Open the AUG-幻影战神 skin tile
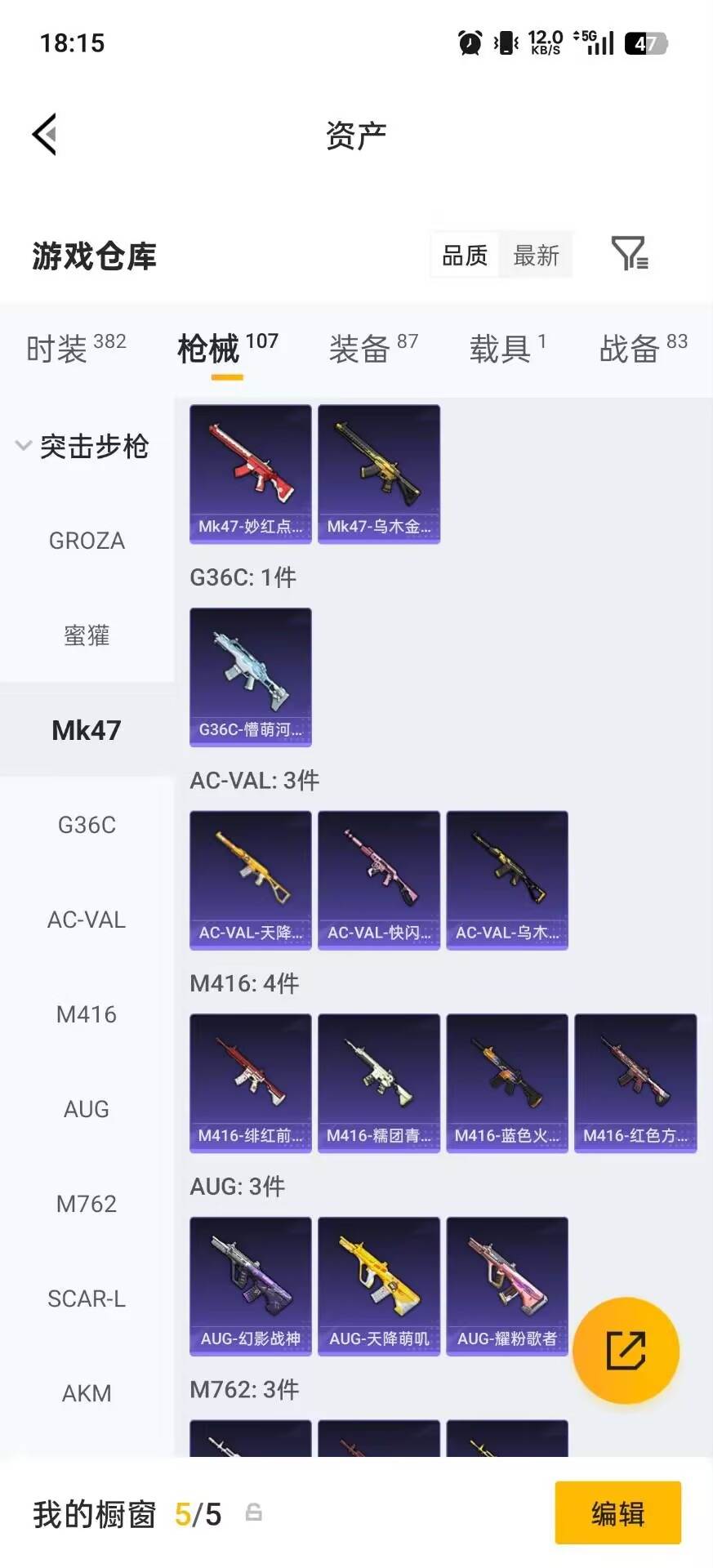The height and width of the screenshot is (1568, 713). point(251,1286)
